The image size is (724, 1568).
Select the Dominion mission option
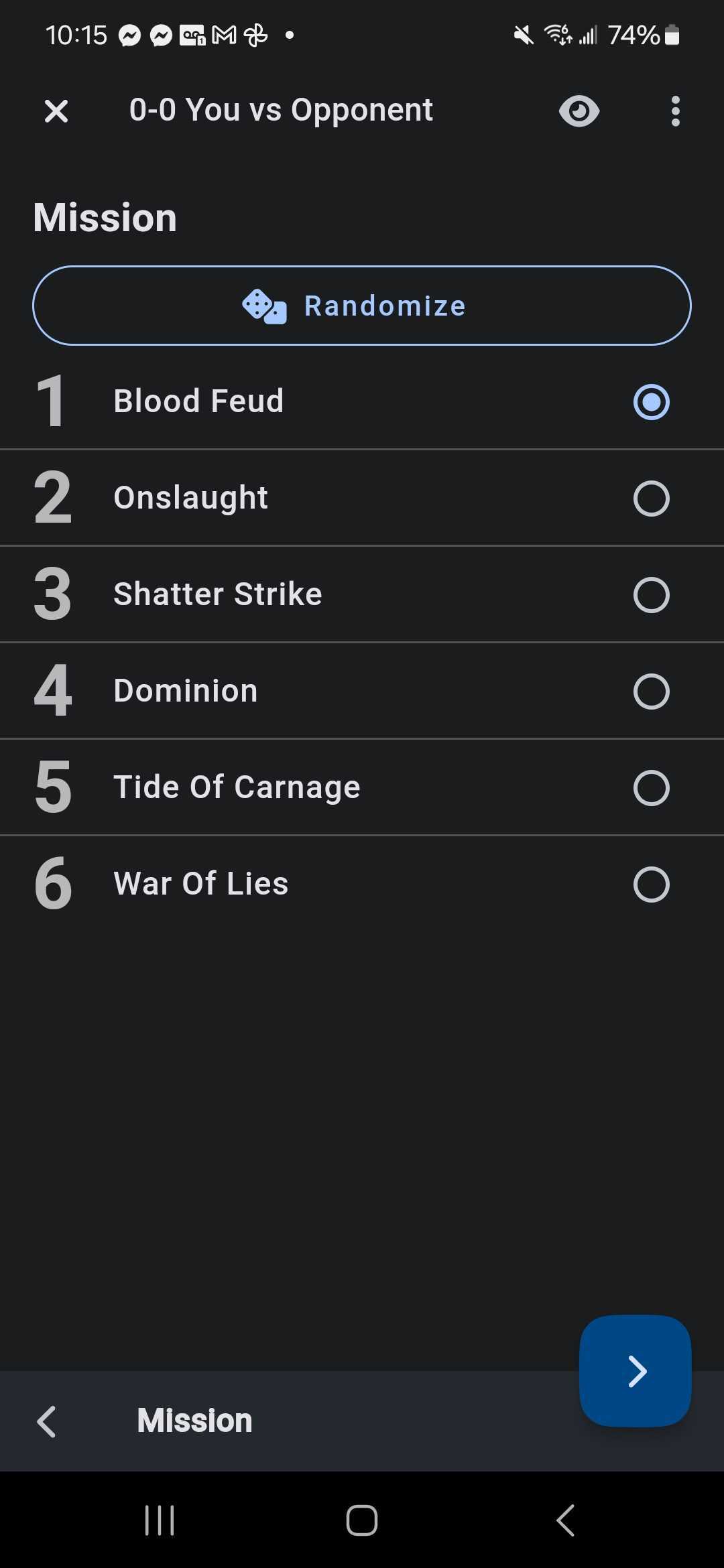pos(362,691)
